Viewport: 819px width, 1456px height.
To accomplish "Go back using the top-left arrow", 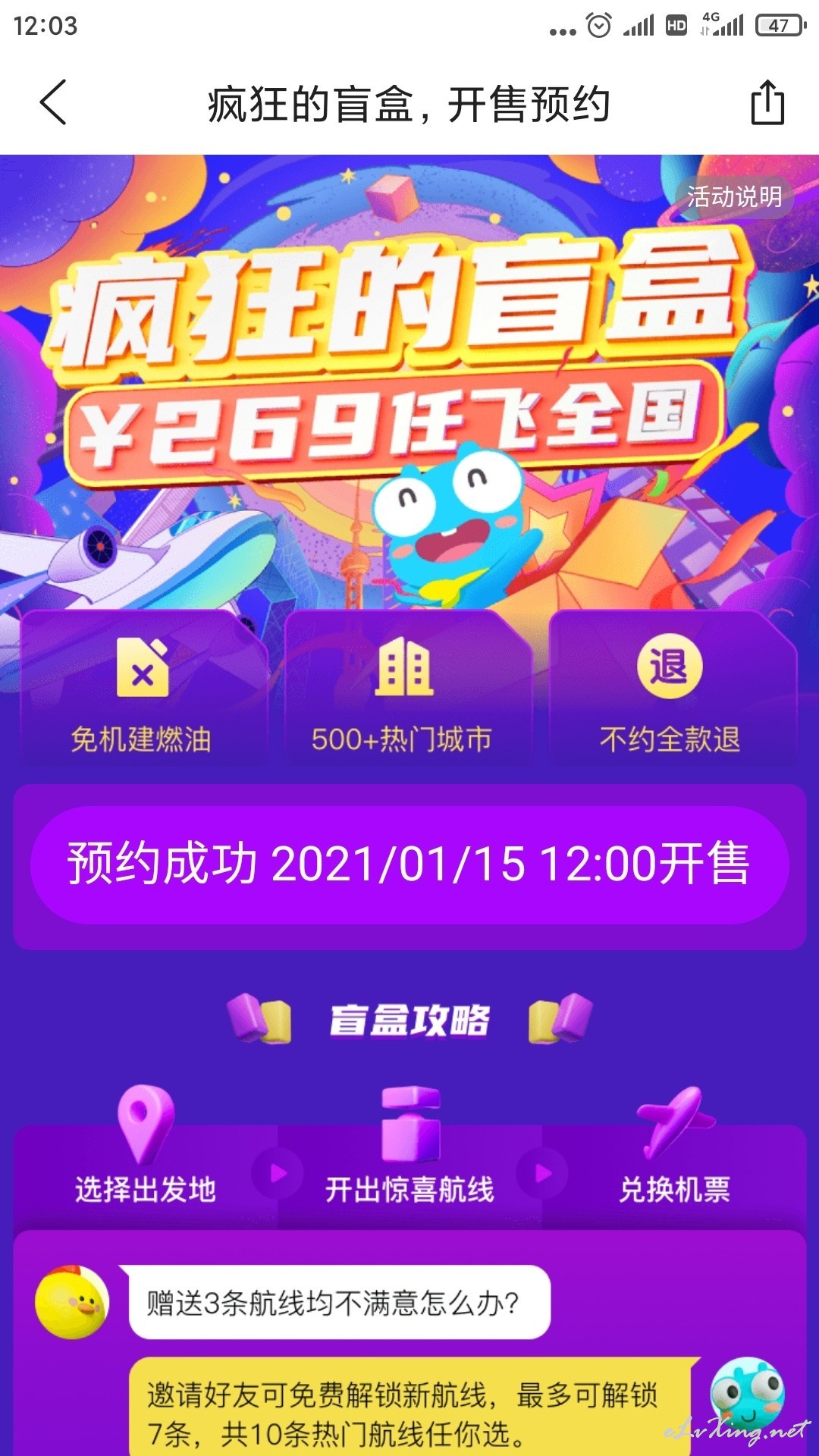I will pos(53,102).
